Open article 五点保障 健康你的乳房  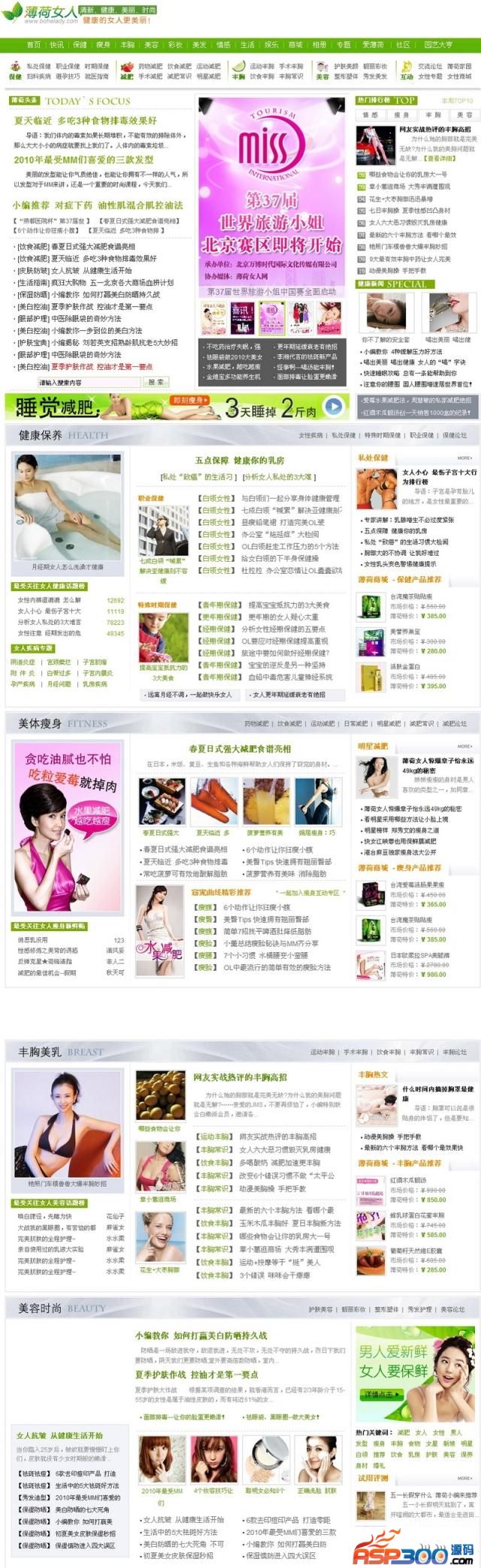(240, 460)
